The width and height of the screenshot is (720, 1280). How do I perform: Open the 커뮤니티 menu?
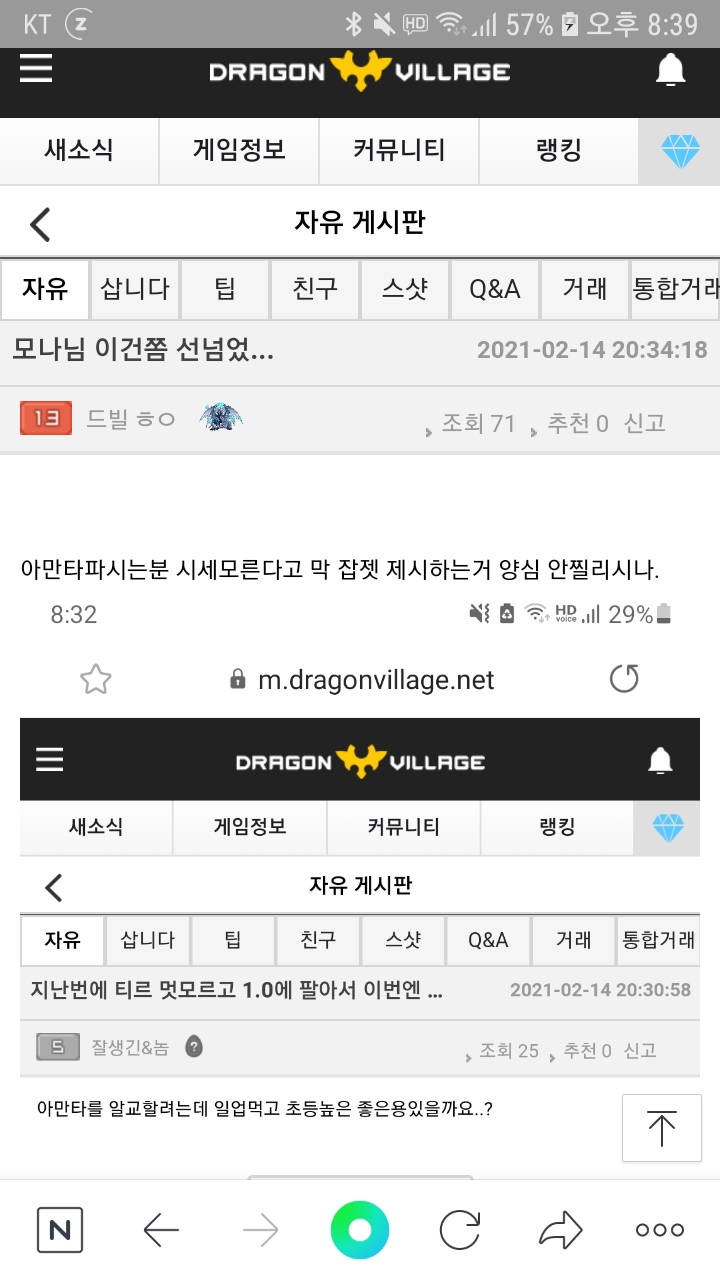[399, 151]
